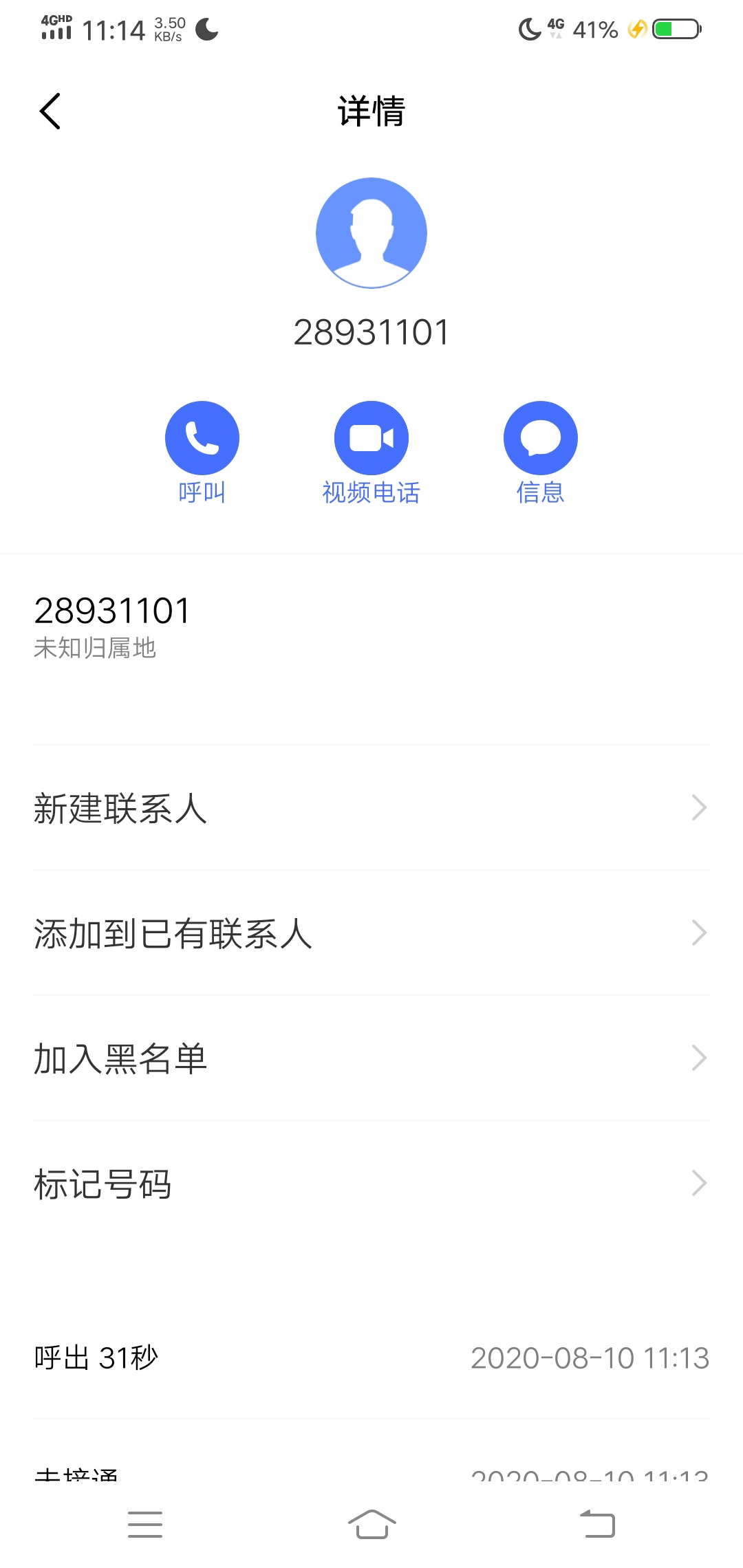The height and width of the screenshot is (1568, 743).
Task: Open the 呼出 31秒 call record
Action: [x=371, y=1358]
